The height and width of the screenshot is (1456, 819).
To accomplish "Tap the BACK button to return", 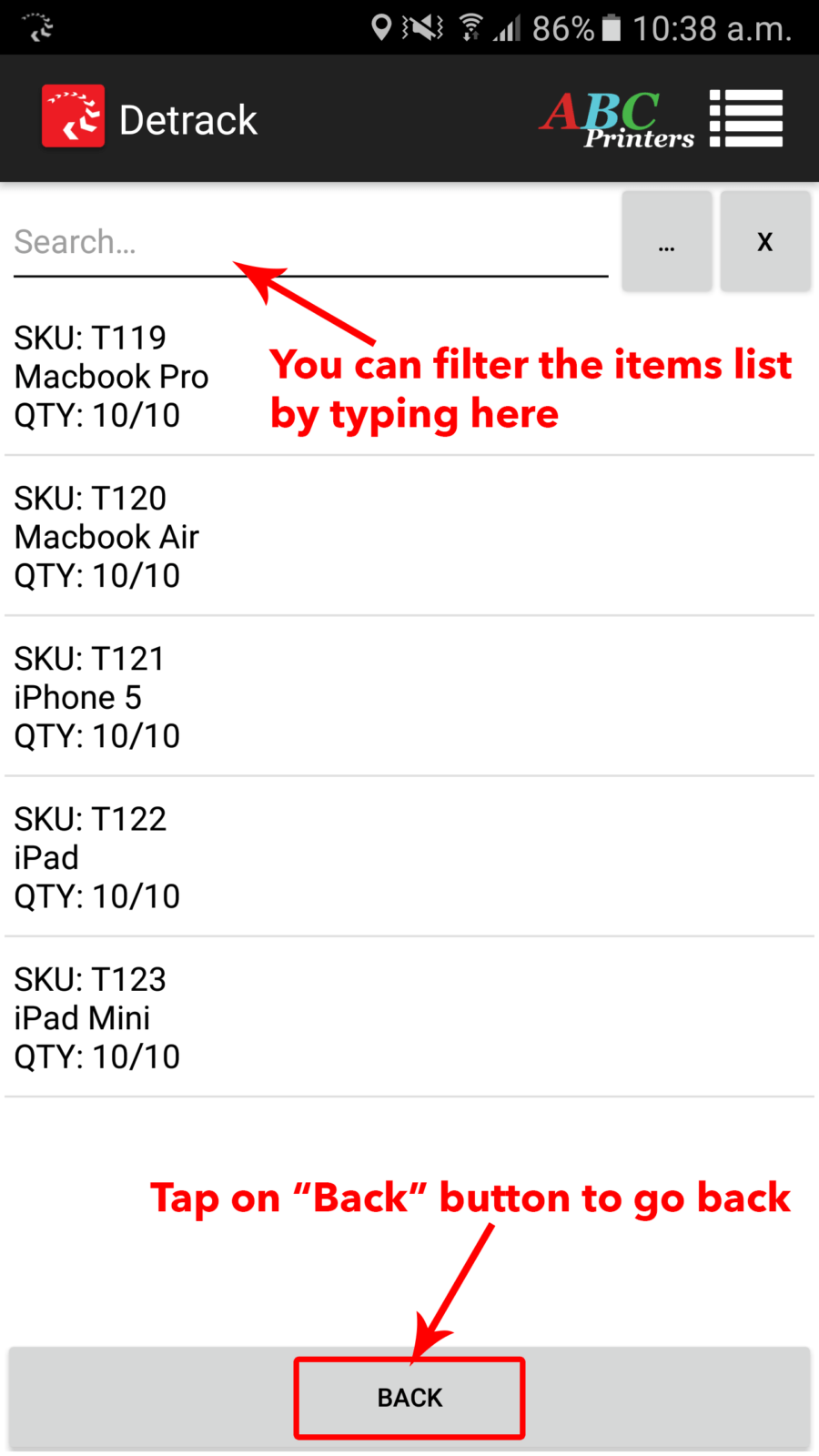I will pos(409,1398).
